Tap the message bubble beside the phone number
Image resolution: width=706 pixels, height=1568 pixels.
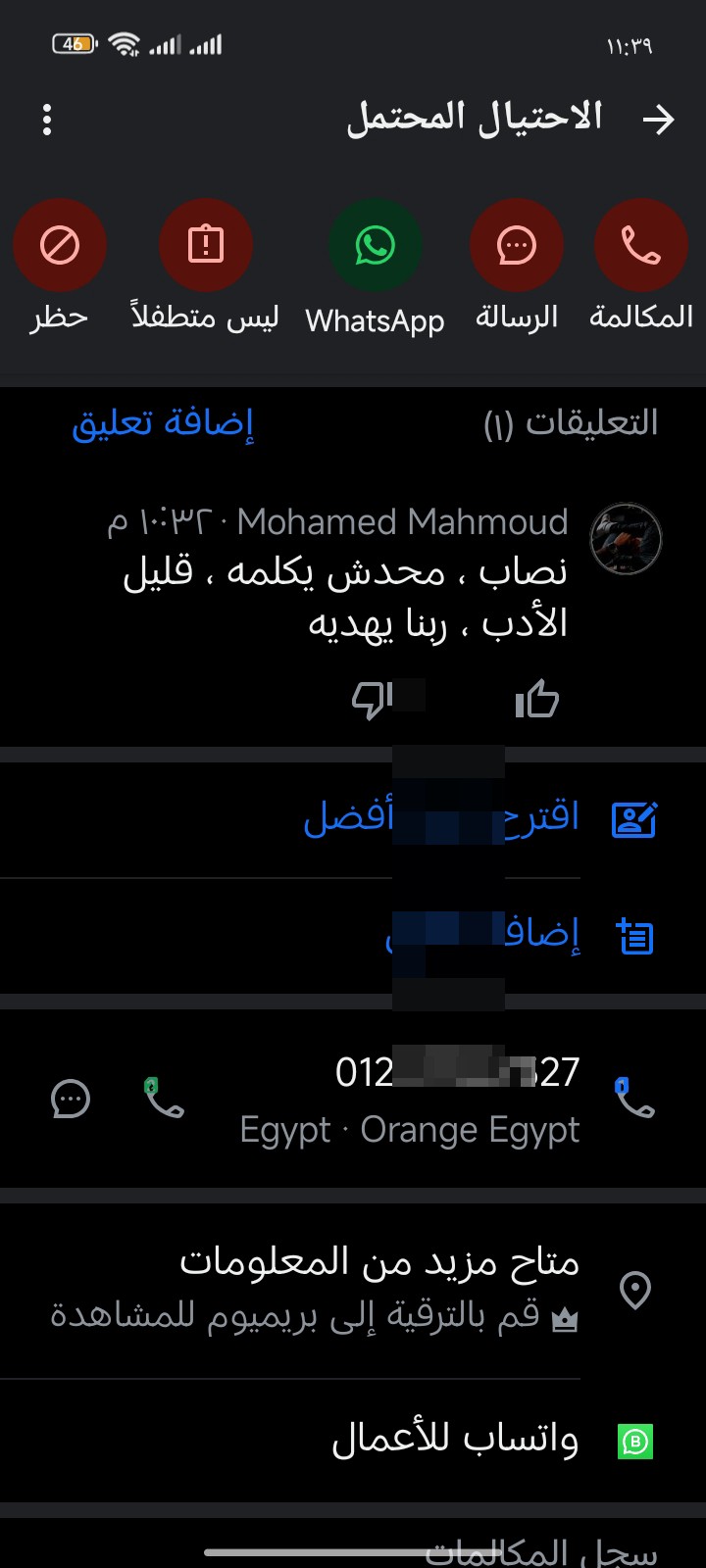(71, 1099)
